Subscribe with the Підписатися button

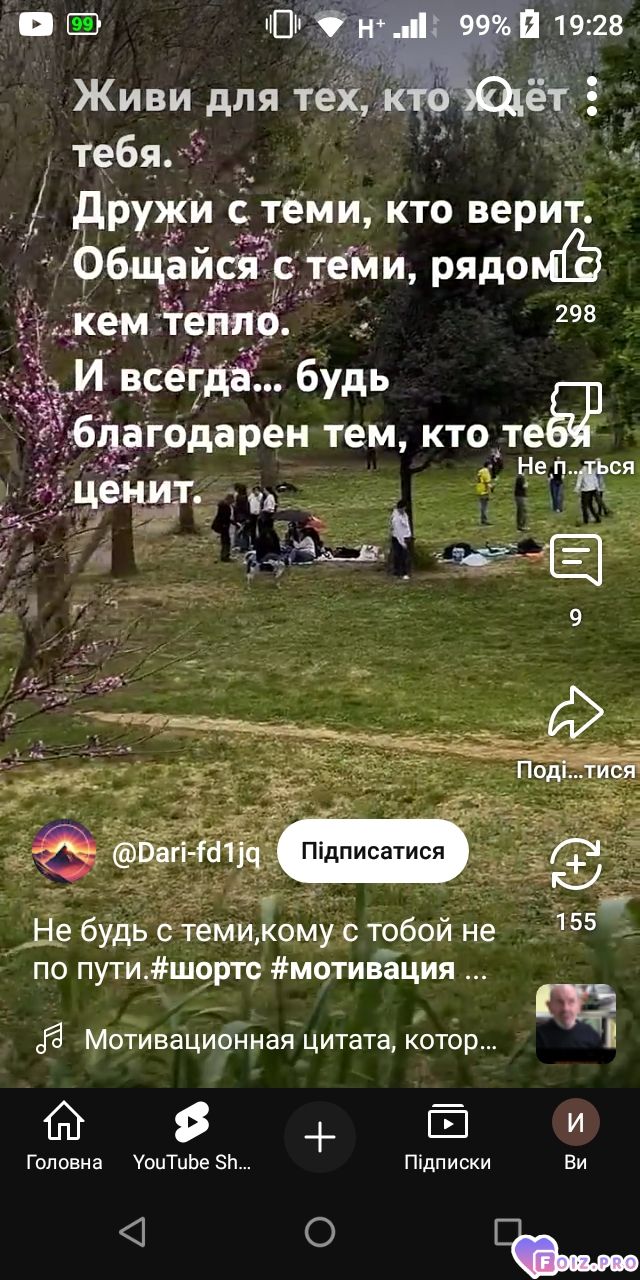tap(373, 851)
